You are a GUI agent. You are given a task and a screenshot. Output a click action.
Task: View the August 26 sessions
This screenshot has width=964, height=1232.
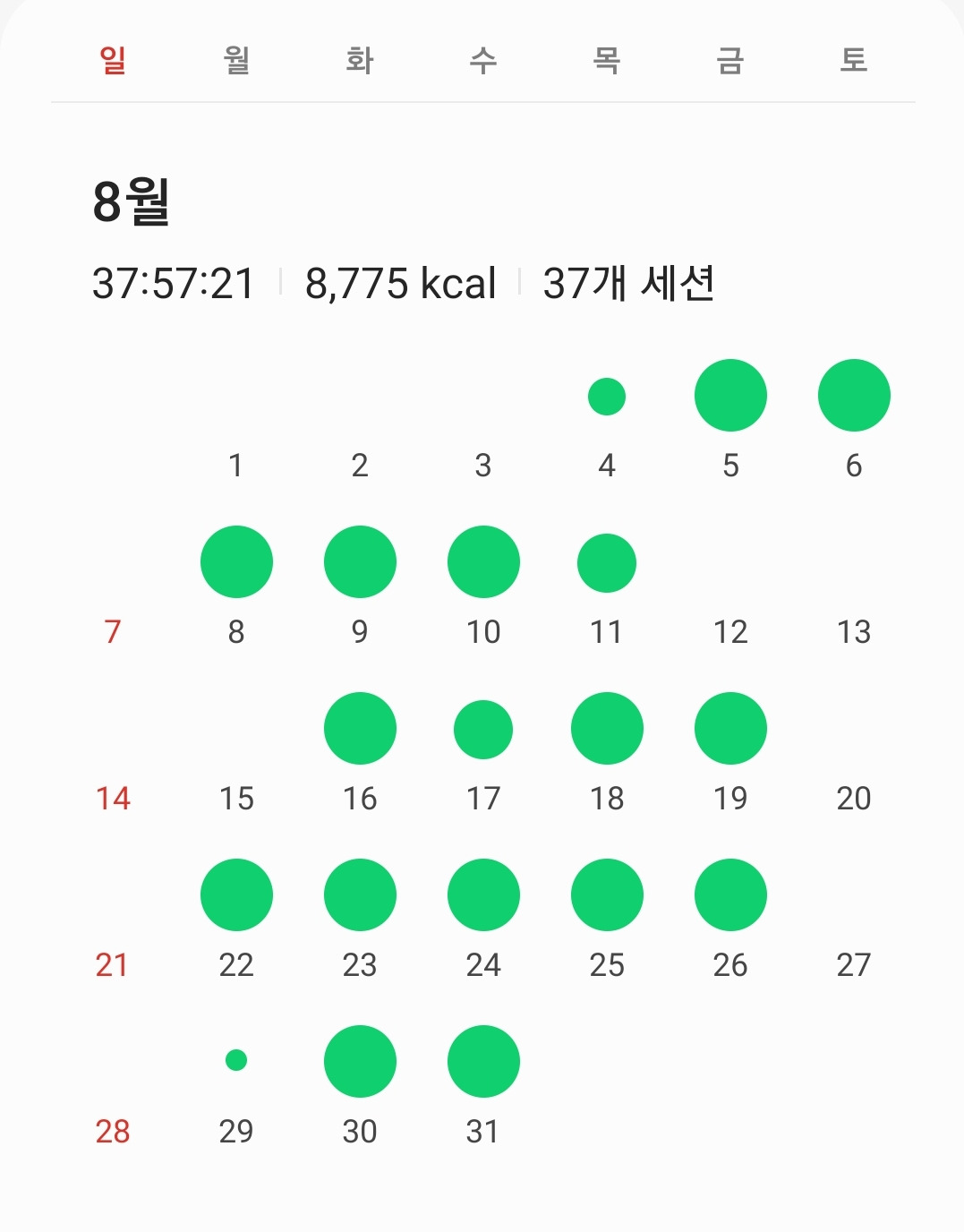[x=730, y=895]
